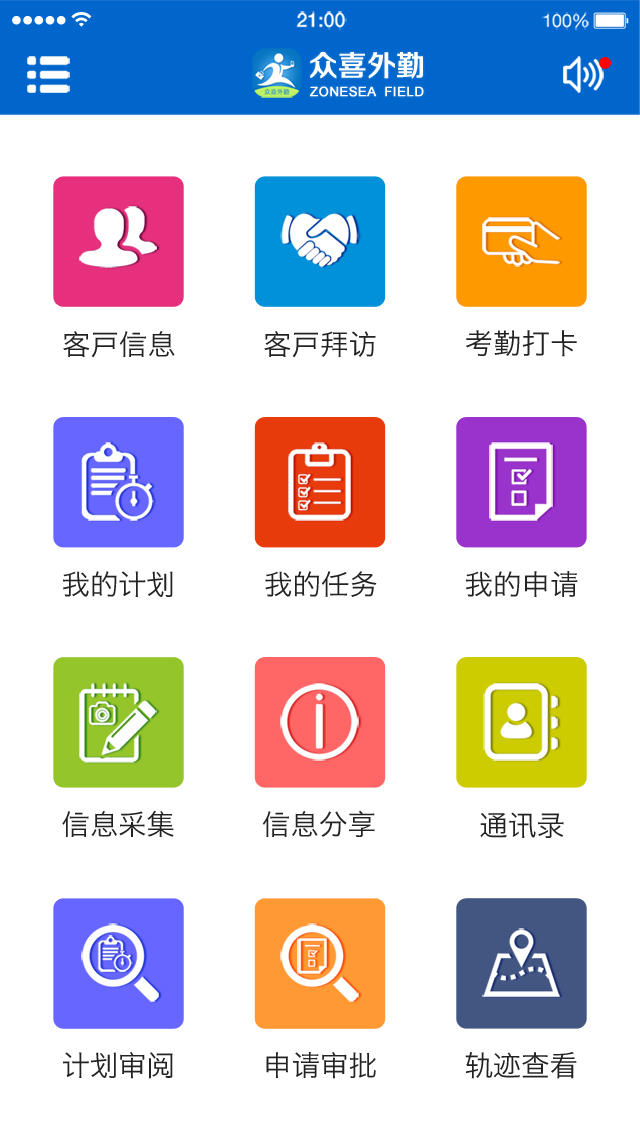View 我的计划 my plans
Viewport: 640px width, 1136px height.
[118, 482]
